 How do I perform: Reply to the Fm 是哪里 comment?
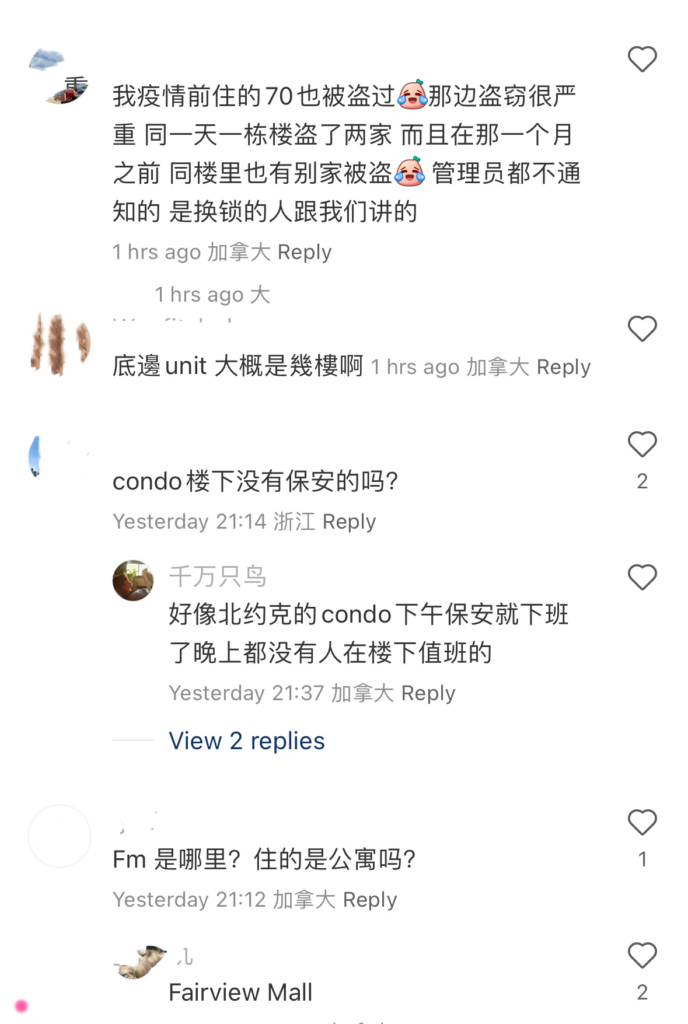369,899
